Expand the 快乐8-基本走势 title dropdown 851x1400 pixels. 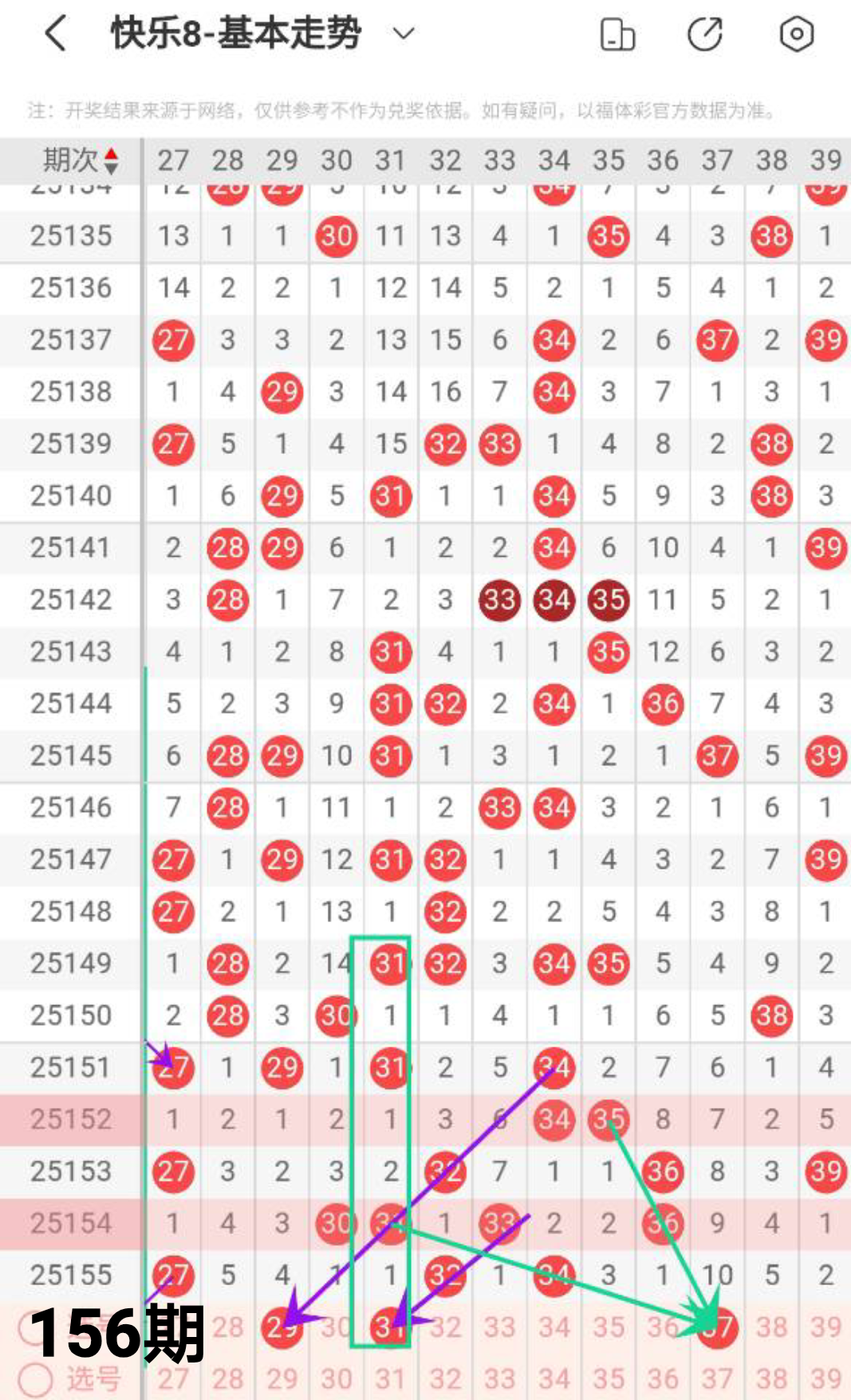coord(404,34)
